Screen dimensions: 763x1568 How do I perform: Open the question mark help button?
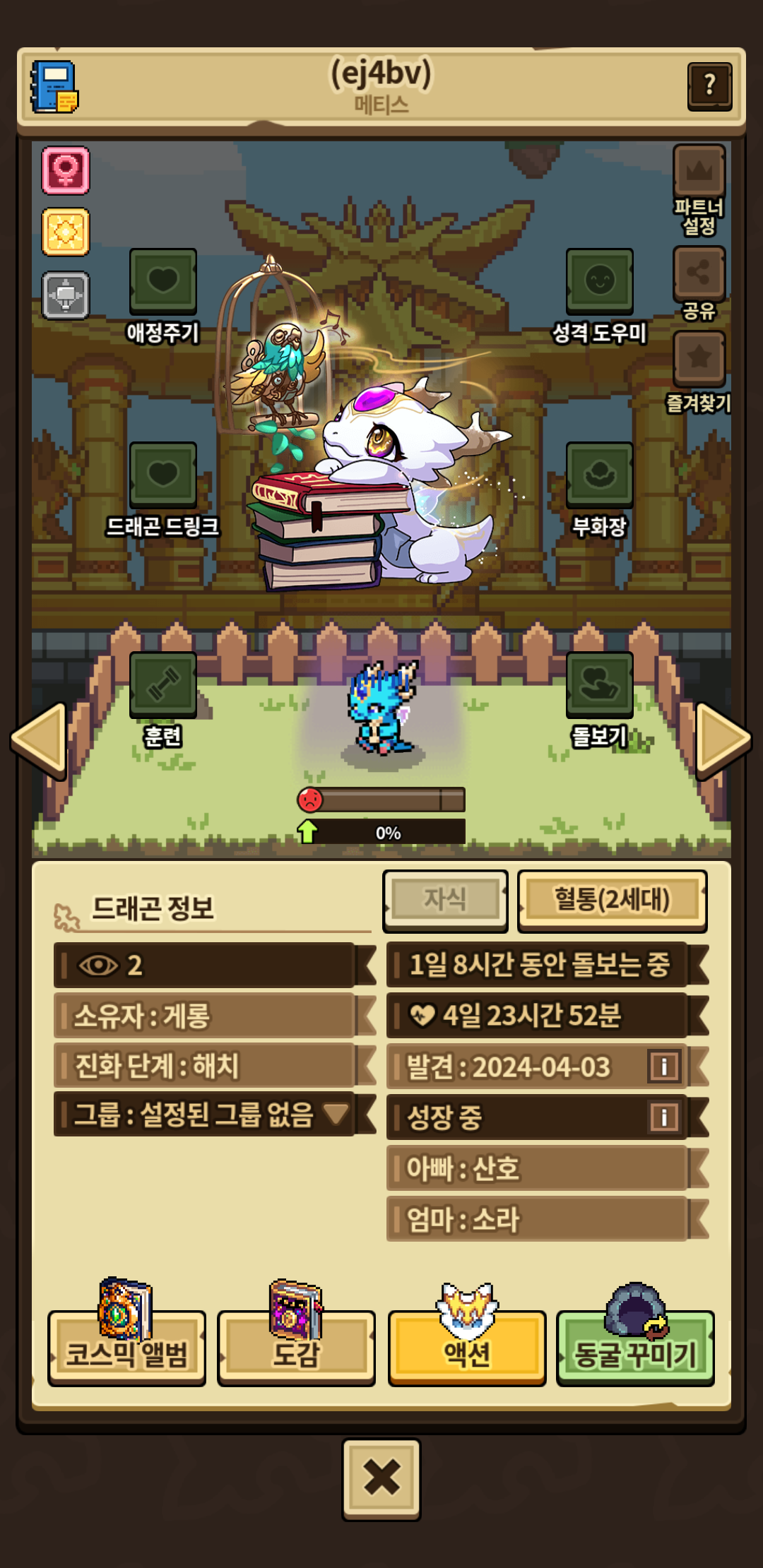(x=709, y=85)
